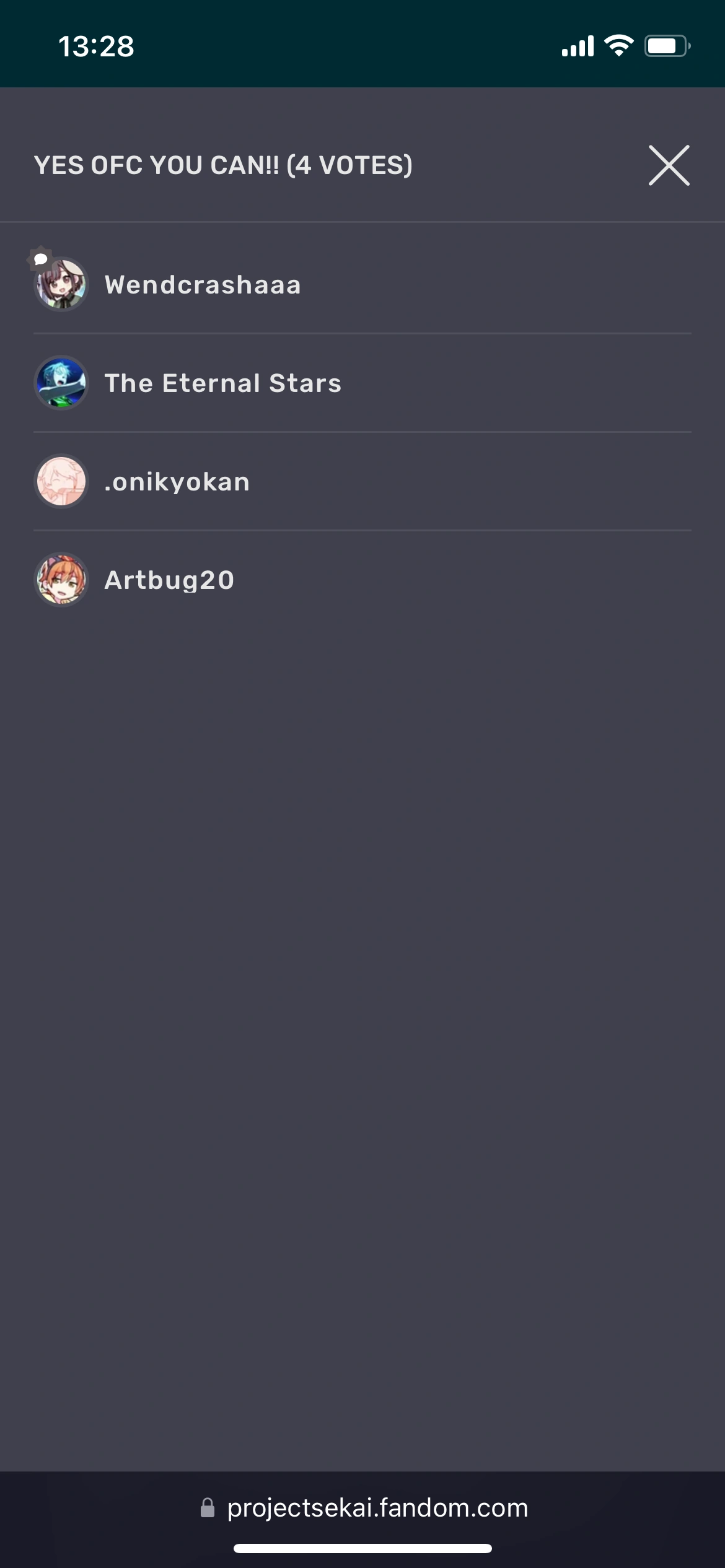Open the Artbug20 username link

tap(169, 580)
